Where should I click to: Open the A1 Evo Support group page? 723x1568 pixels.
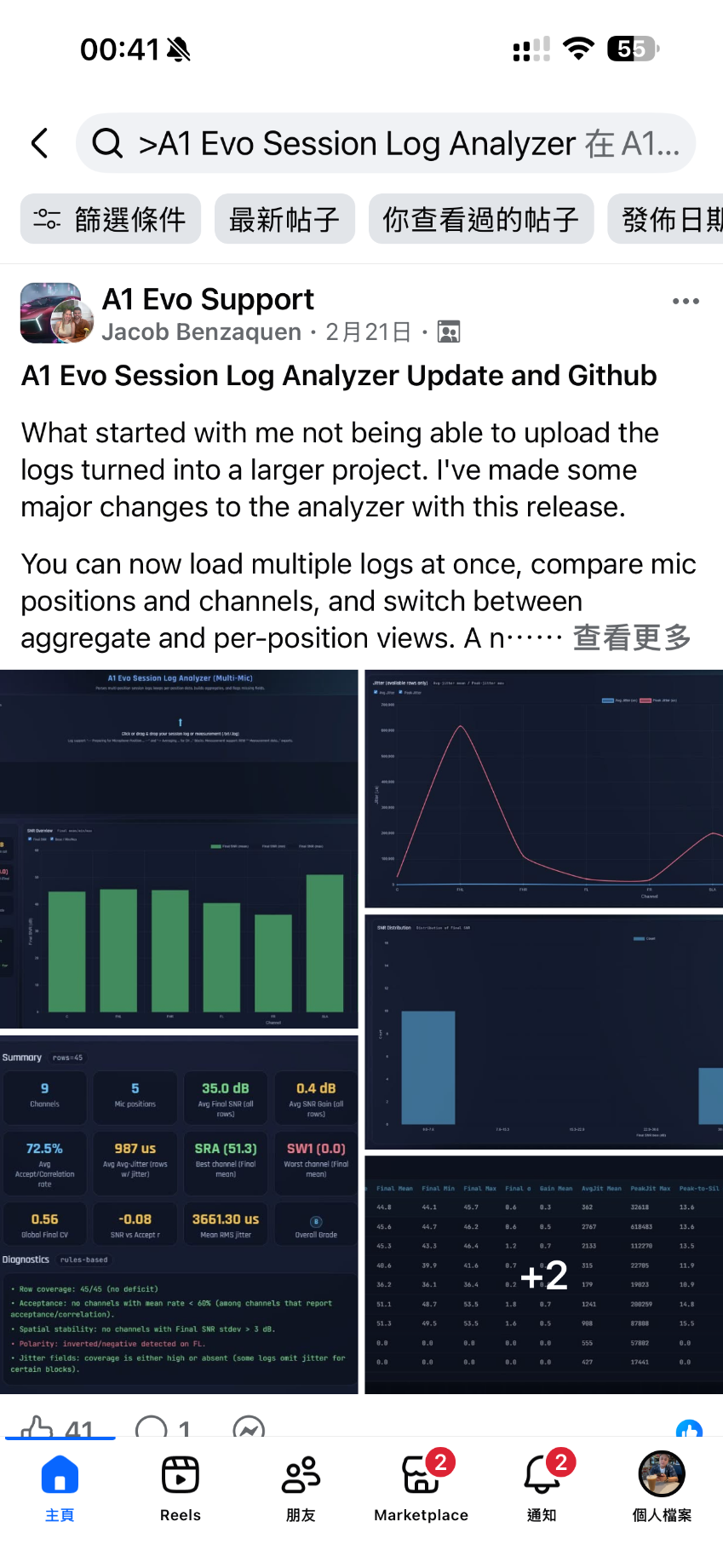coord(208,299)
